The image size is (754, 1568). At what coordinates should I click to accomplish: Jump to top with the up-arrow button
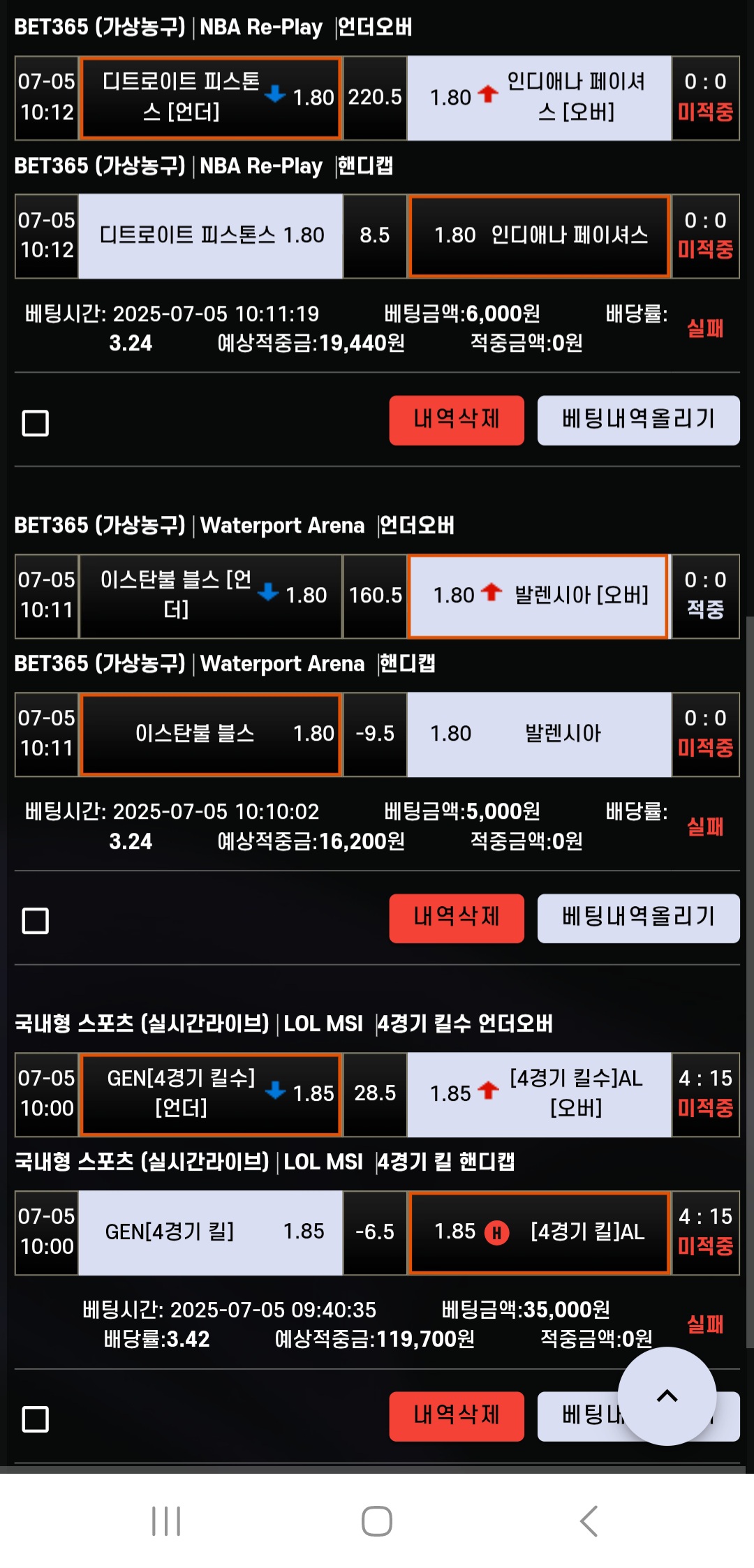(x=667, y=1396)
